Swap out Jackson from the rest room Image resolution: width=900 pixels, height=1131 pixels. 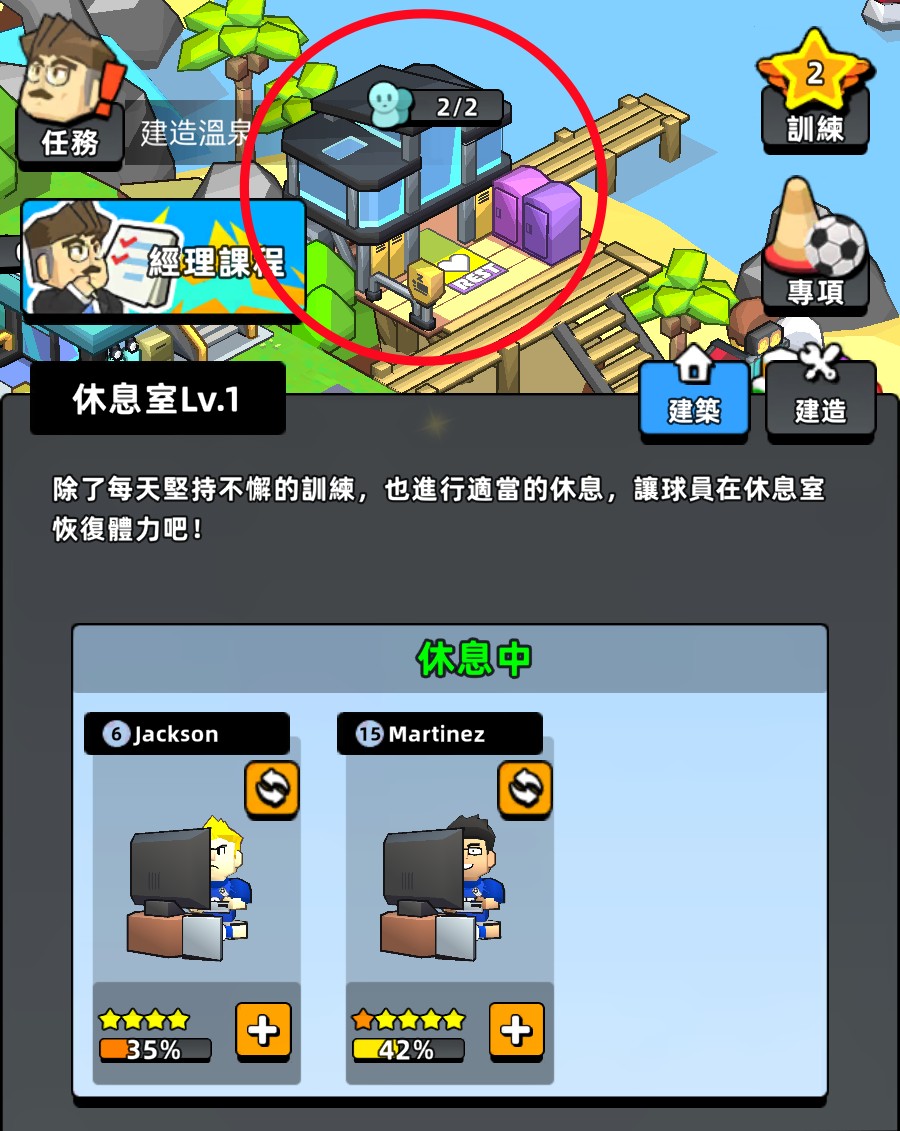[x=272, y=790]
